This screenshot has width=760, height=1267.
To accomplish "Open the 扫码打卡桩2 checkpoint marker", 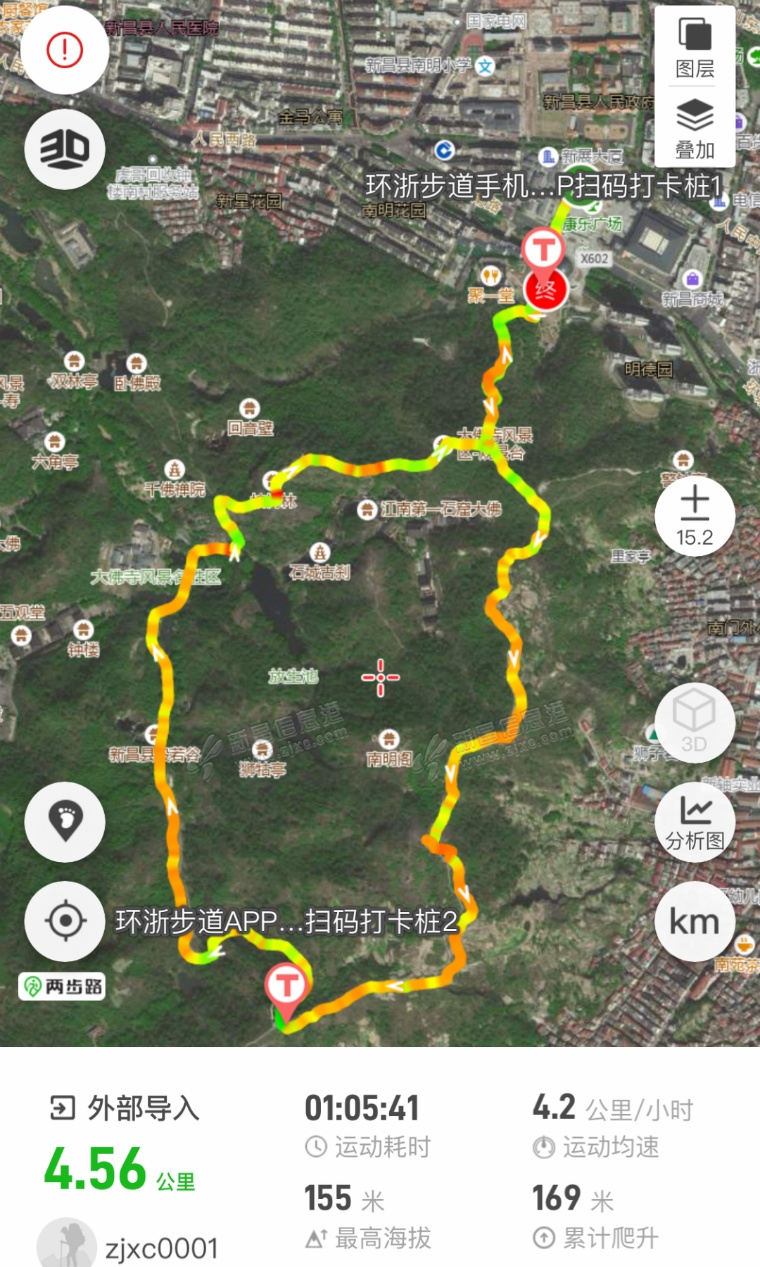I will point(286,986).
